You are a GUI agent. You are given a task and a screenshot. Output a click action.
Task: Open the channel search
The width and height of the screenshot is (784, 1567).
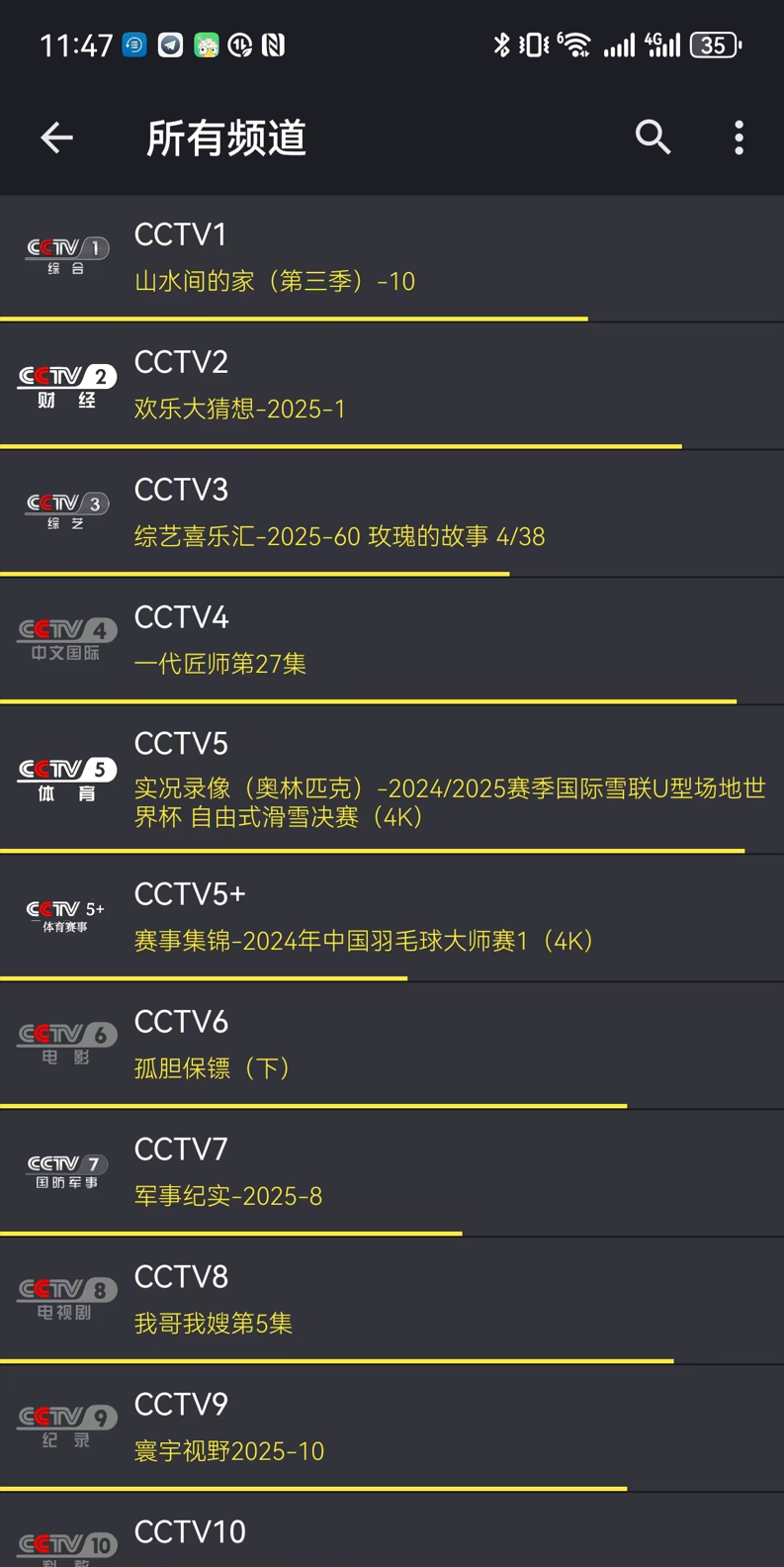(x=653, y=138)
